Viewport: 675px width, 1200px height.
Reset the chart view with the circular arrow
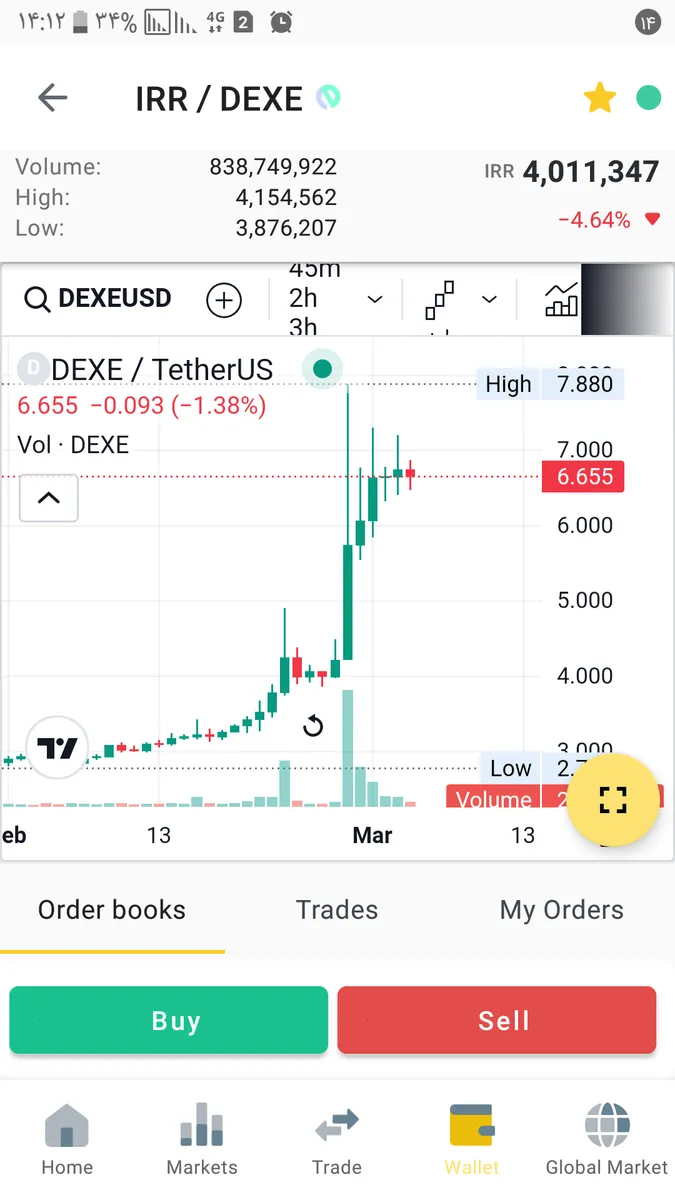[313, 726]
